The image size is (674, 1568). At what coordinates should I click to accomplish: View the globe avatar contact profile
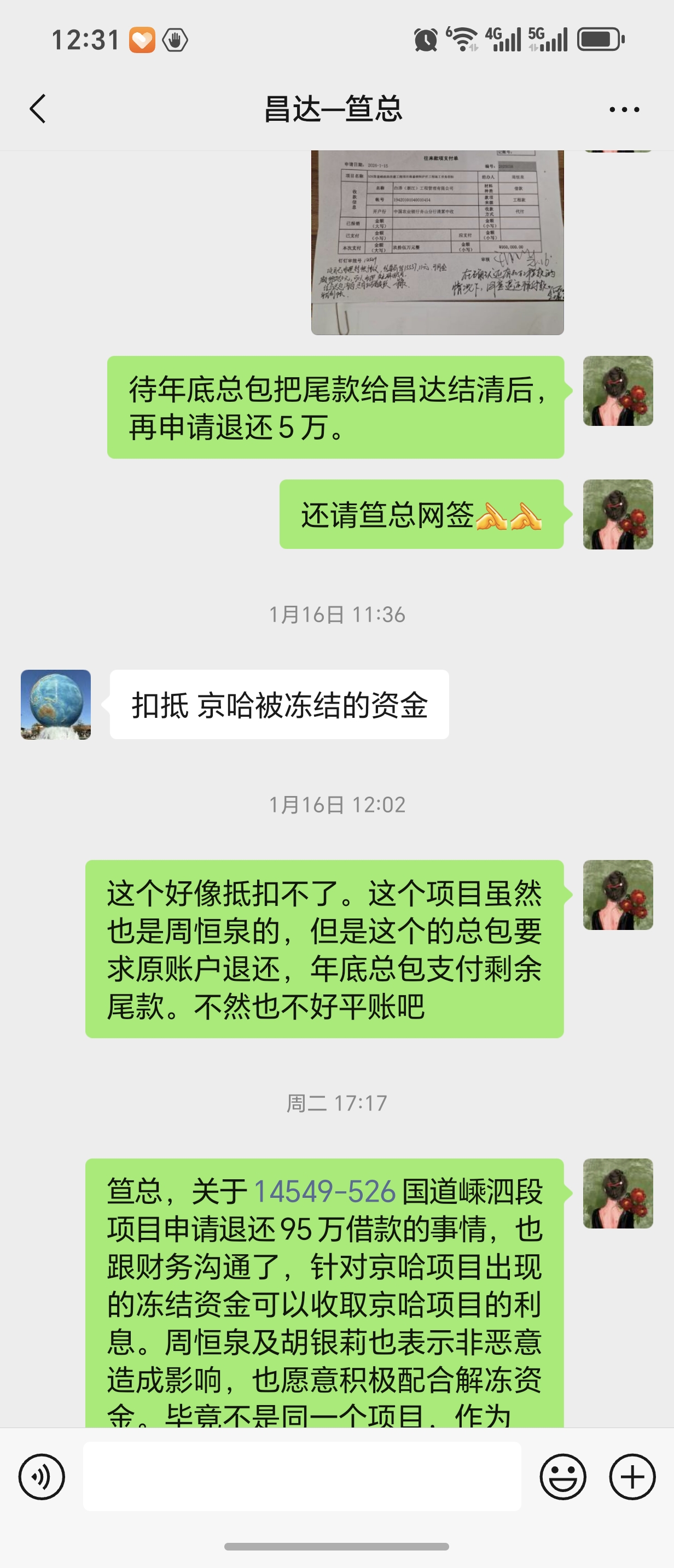[x=56, y=705]
